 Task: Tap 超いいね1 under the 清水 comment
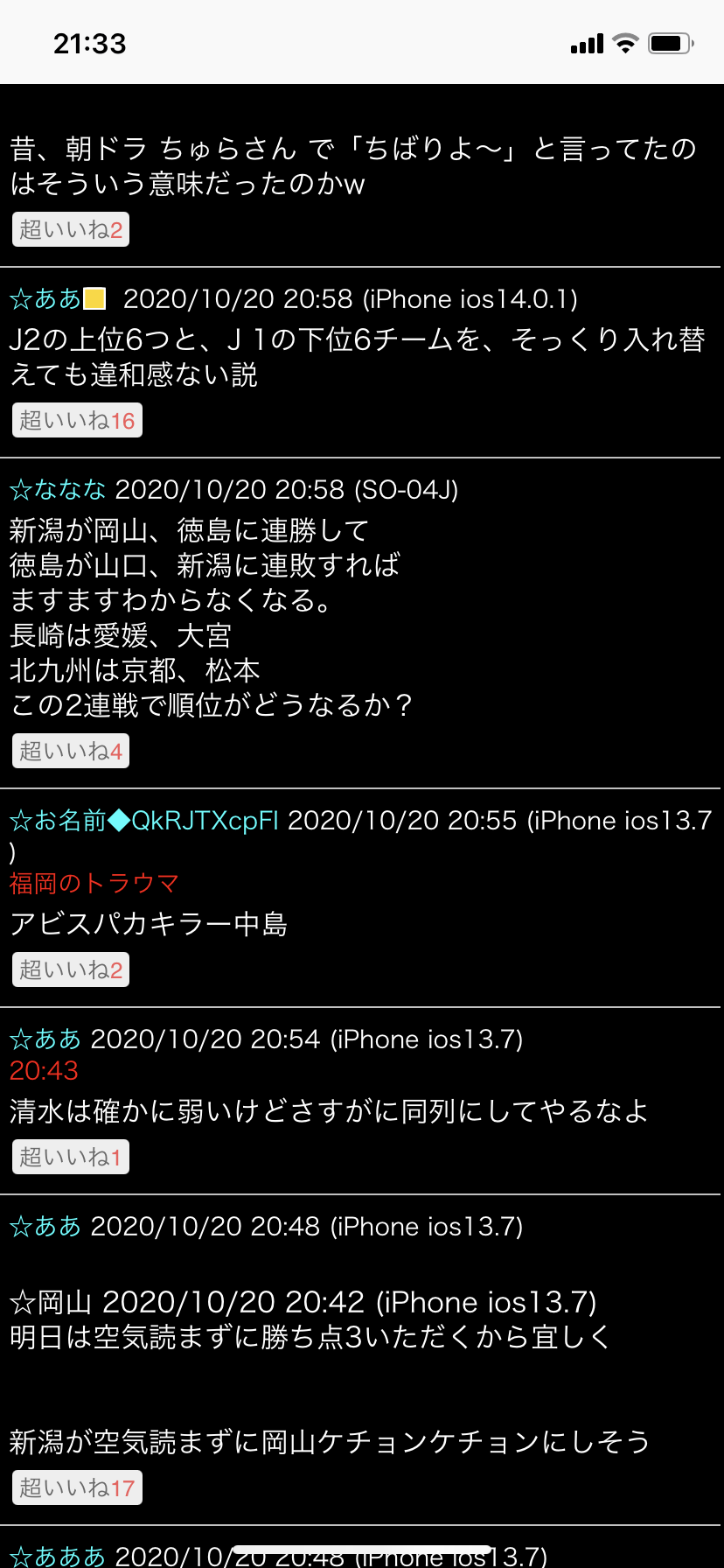70,1157
